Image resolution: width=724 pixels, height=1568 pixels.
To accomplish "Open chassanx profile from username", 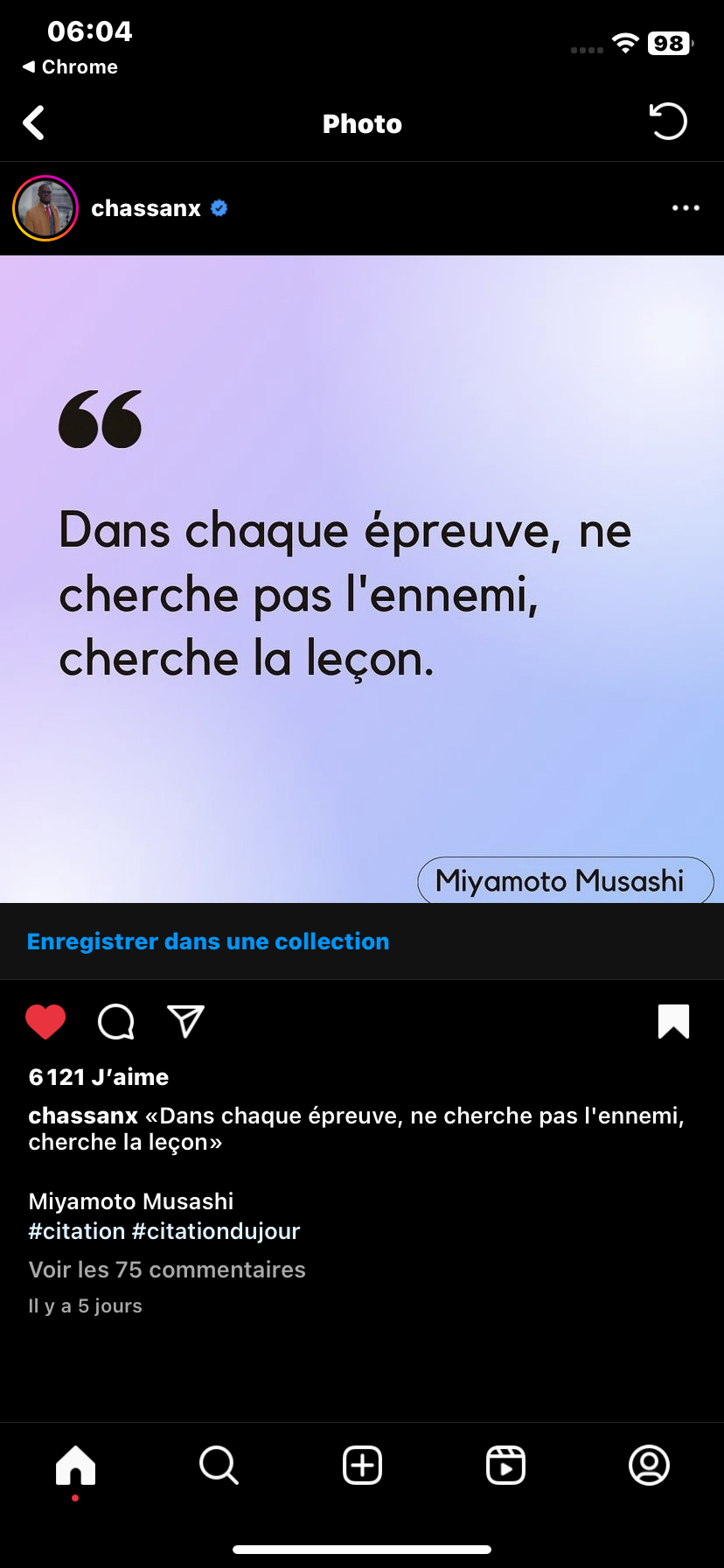I will [x=146, y=208].
